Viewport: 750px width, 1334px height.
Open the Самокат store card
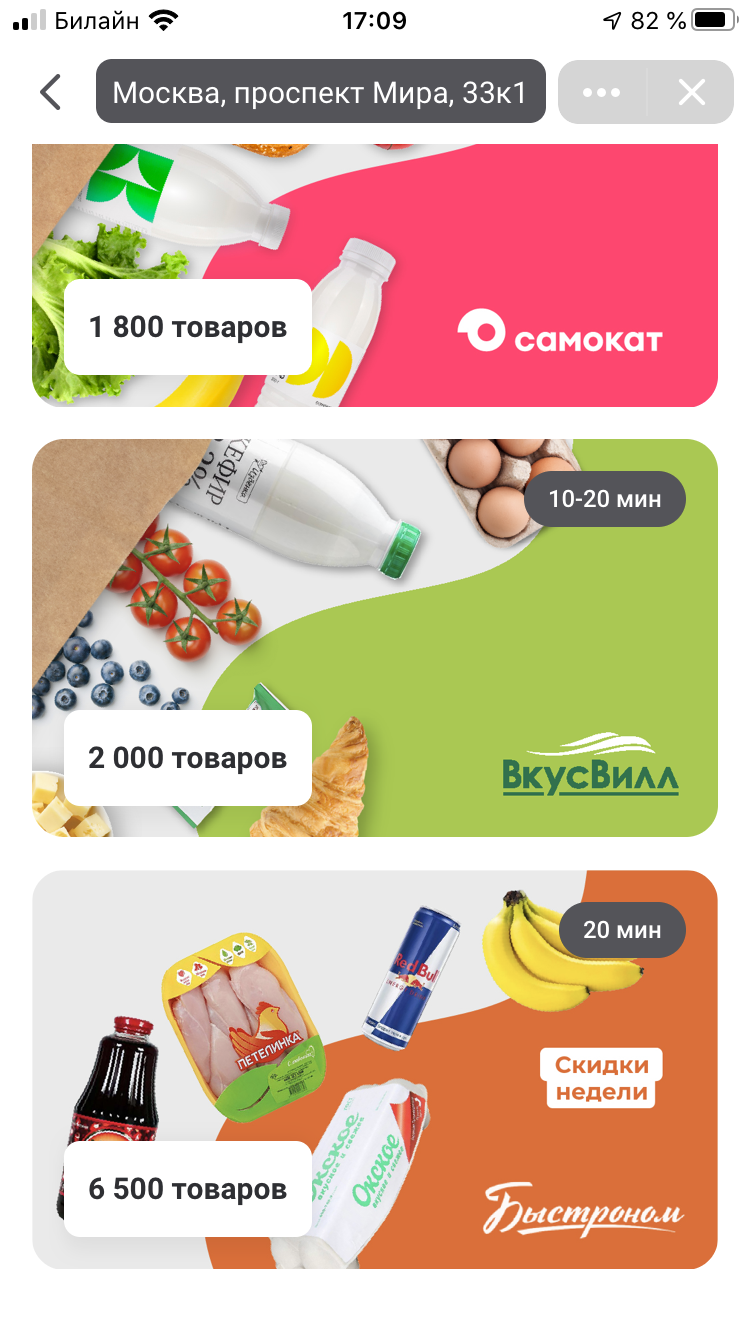375,275
